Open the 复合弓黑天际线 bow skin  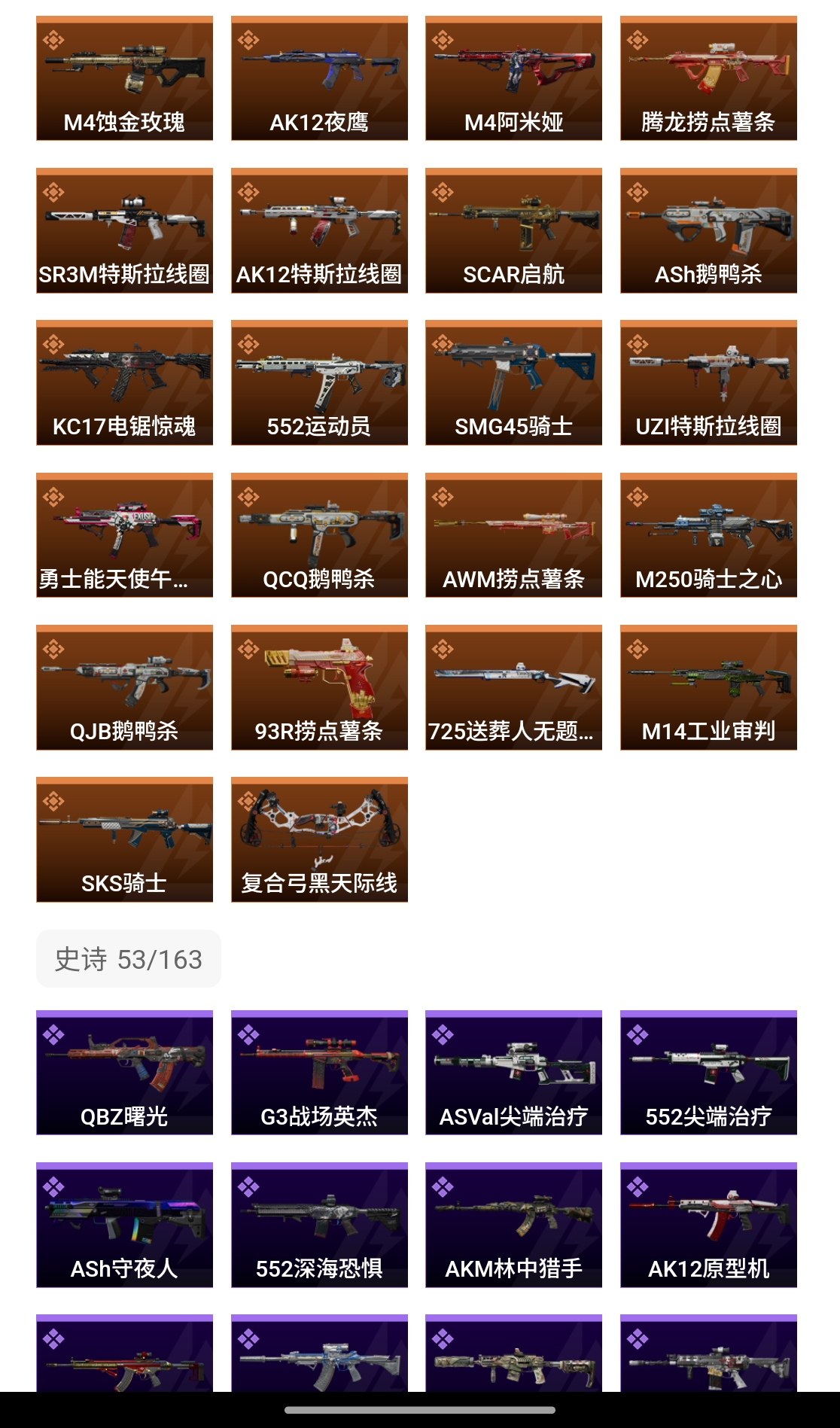[x=319, y=839]
